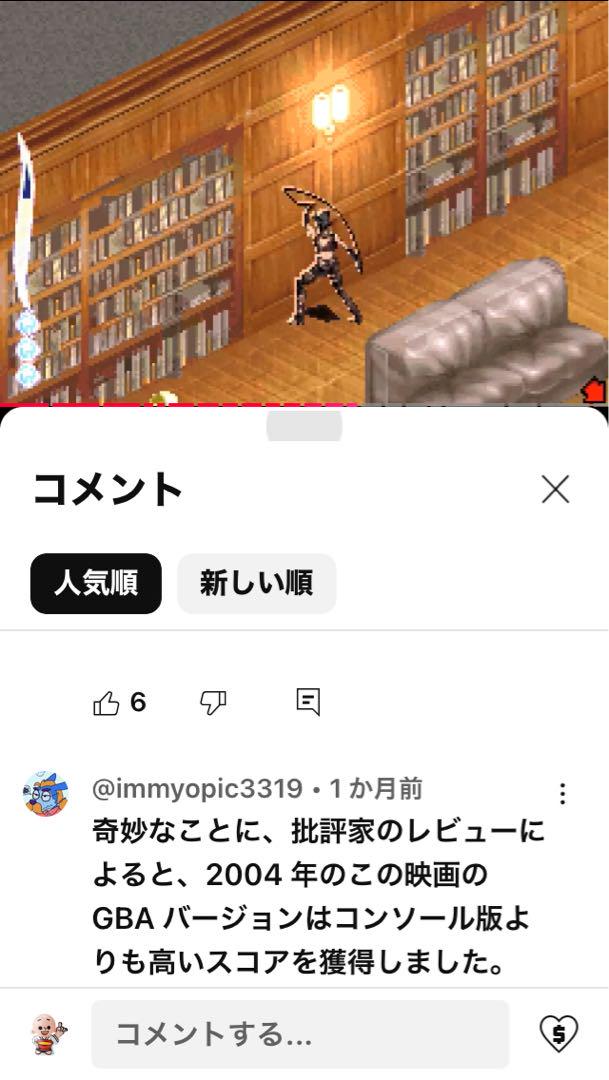Open @immyopic3319's profile avatar
Viewport: 609px width, 1080px height.
click(x=46, y=794)
